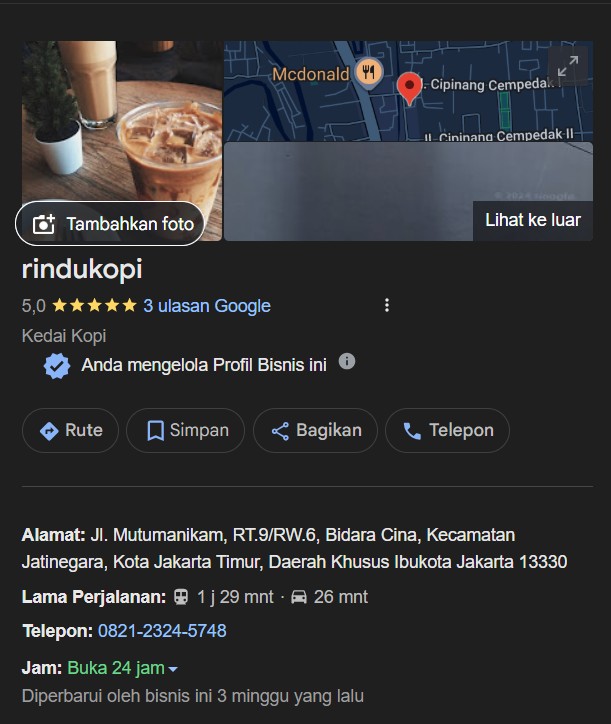Save the place with Simpan
Viewport: 611px width, 724px height.
(x=185, y=431)
